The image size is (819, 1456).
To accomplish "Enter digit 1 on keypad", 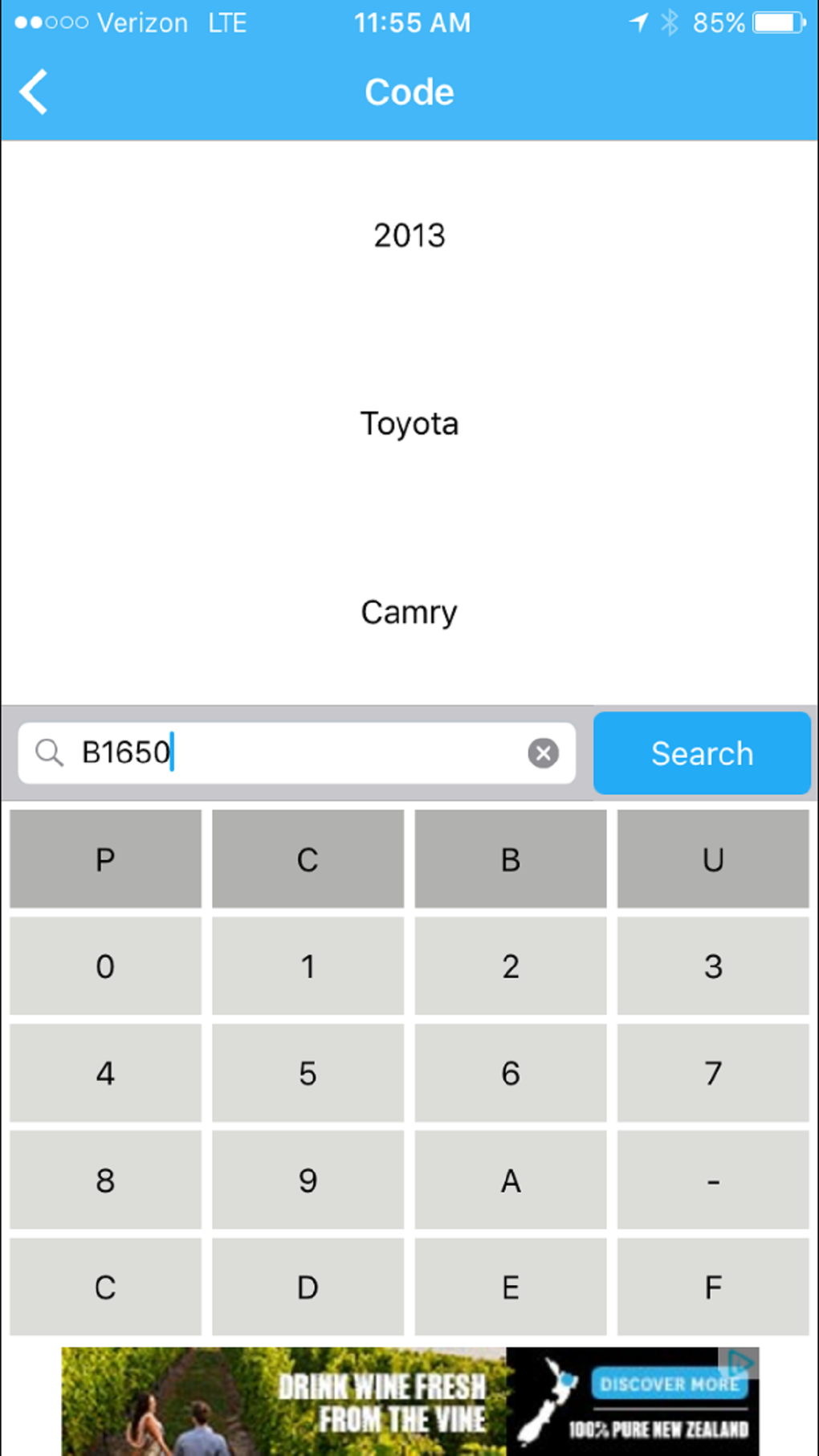I will coord(308,966).
